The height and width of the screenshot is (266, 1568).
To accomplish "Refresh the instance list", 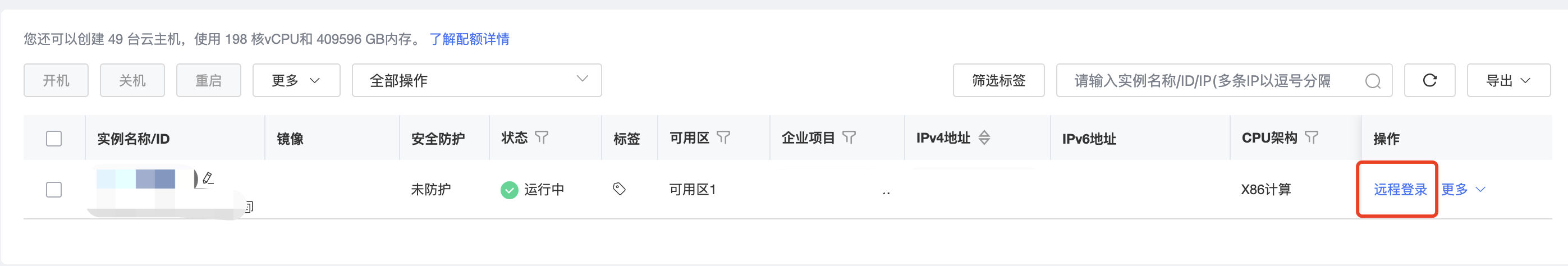I will (x=1429, y=80).
